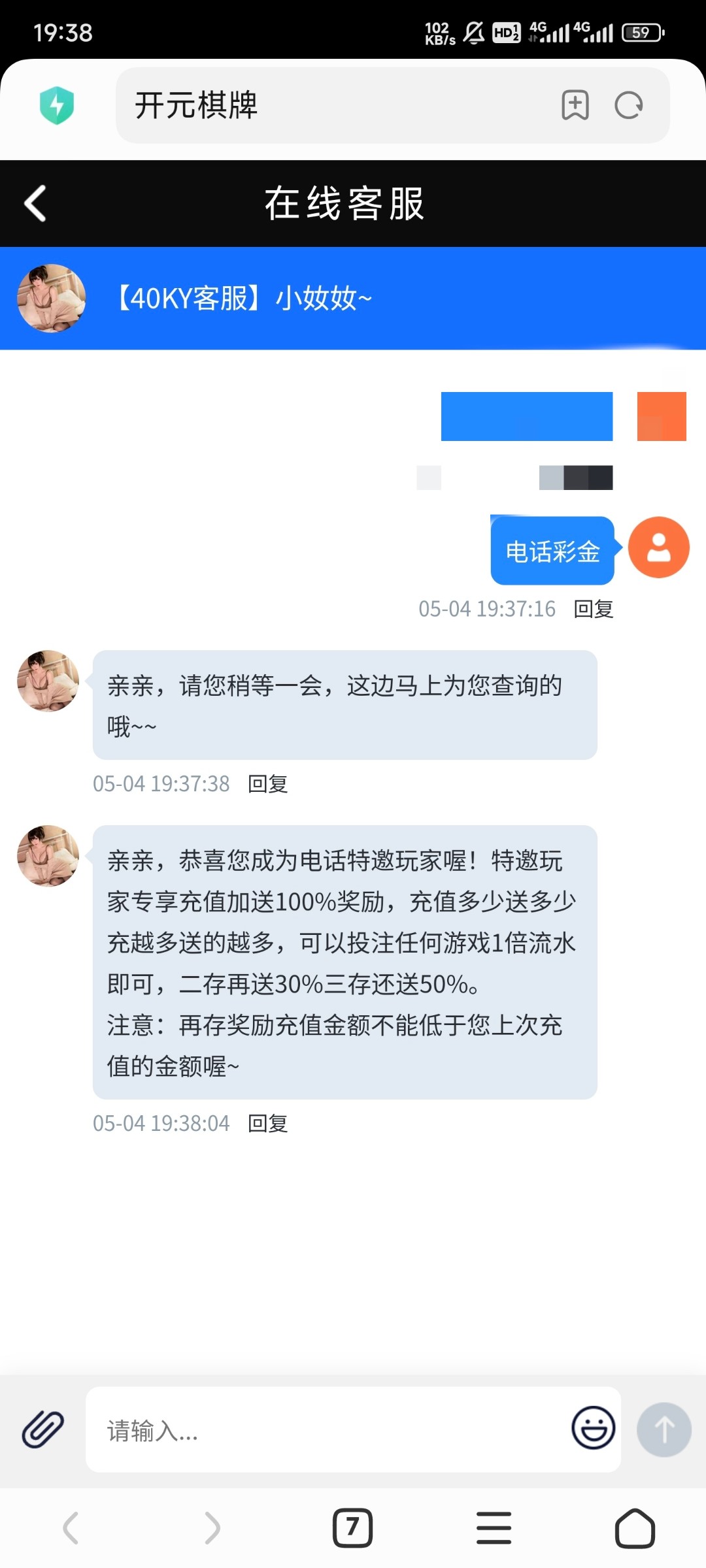The height and width of the screenshot is (1568, 706).
Task: Tap 回复 under the 19:37:38 message
Action: 268,784
